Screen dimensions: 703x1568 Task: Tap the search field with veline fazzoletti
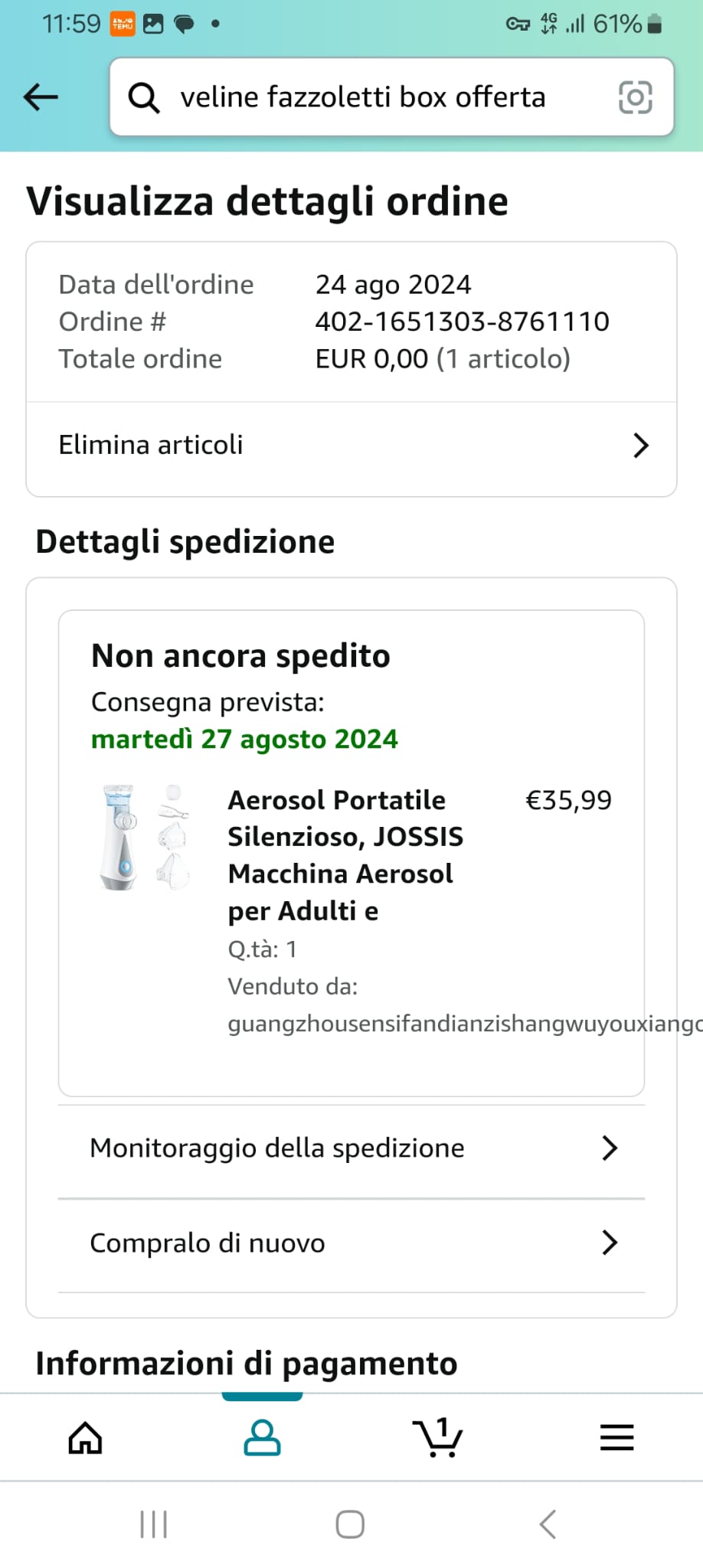362,97
